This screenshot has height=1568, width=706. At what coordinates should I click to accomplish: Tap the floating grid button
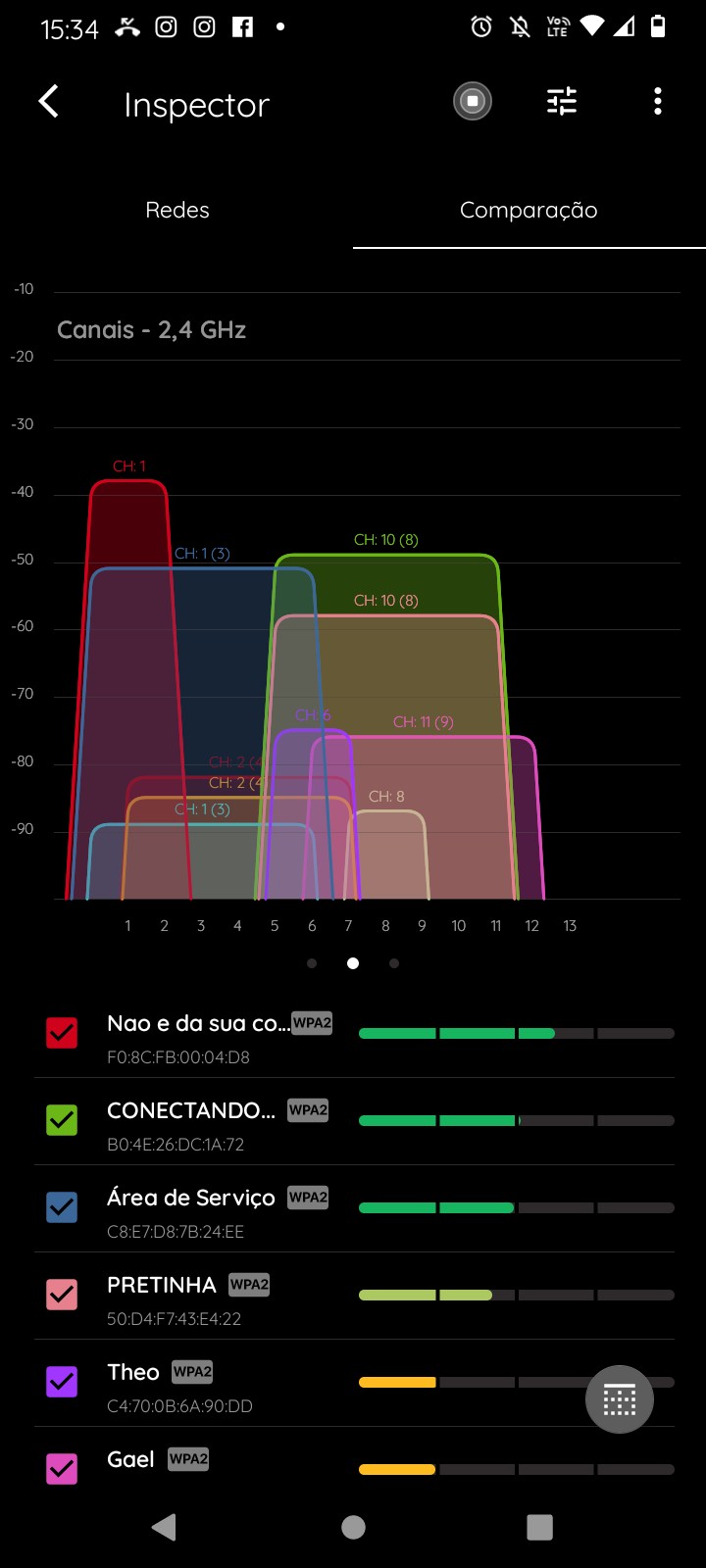click(620, 1399)
